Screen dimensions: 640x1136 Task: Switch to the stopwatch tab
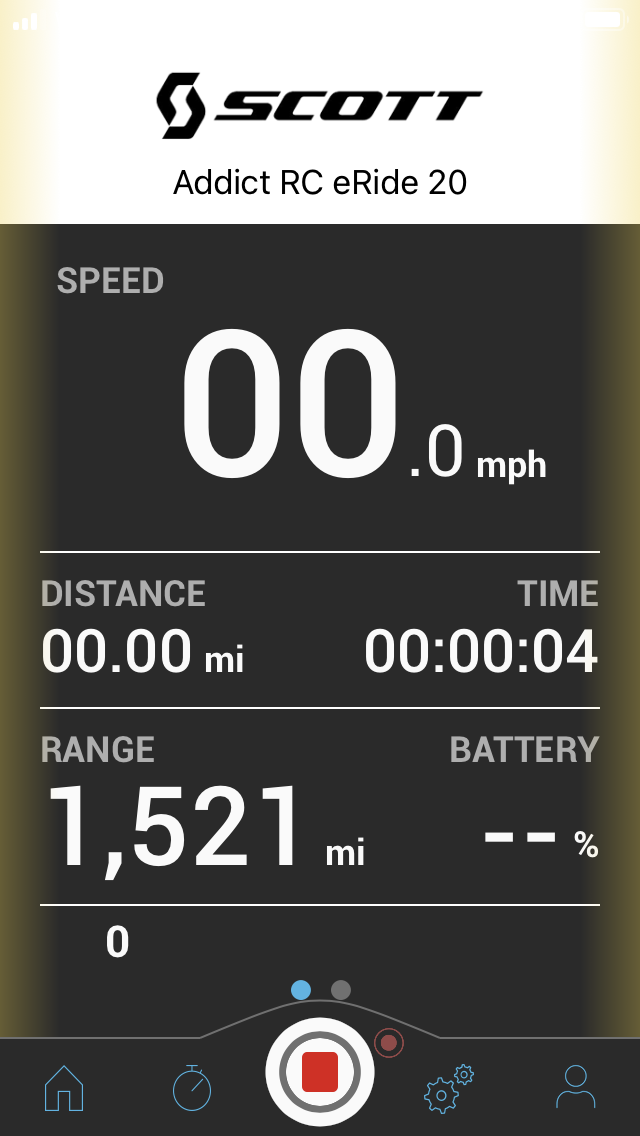192,1087
